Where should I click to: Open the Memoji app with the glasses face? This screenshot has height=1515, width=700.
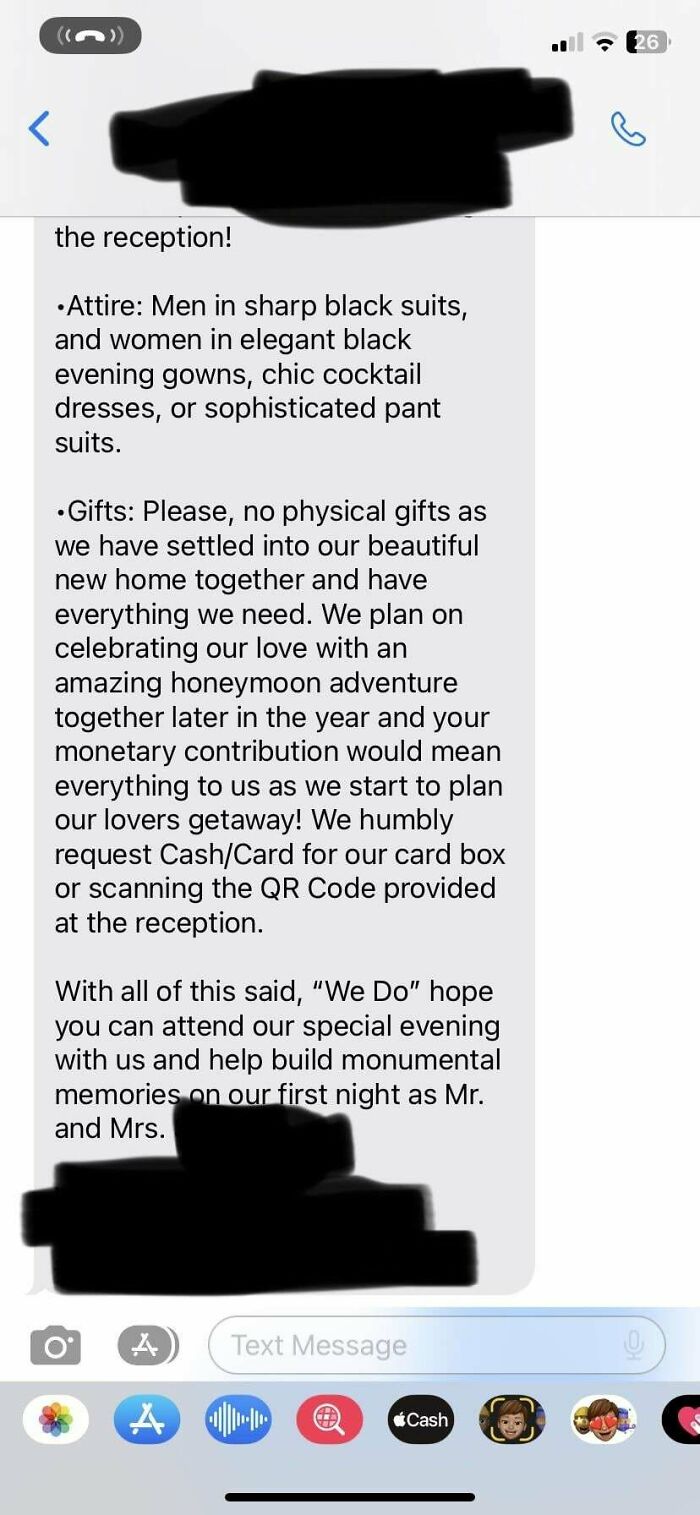click(x=512, y=1419)
